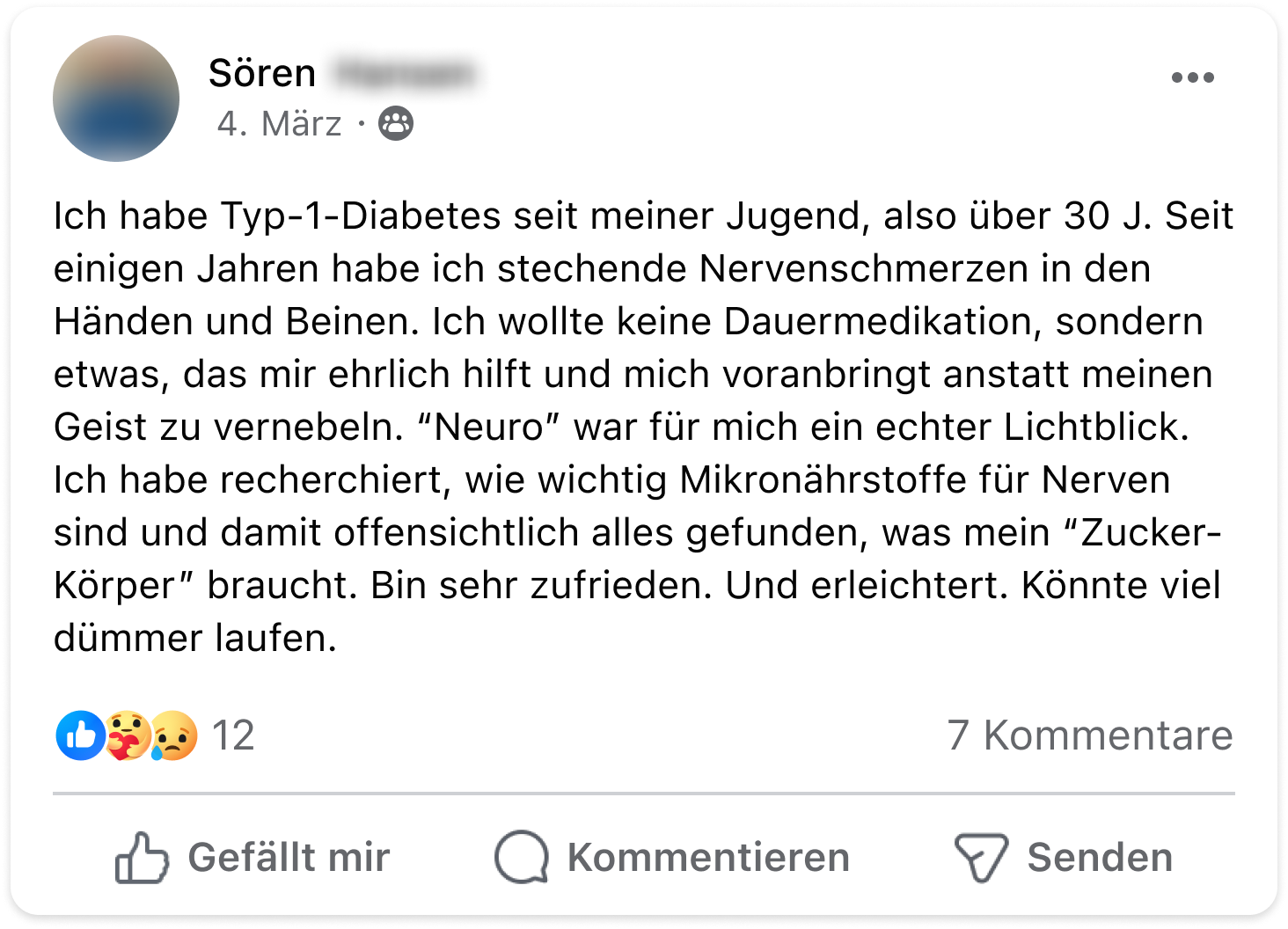Viewport: 1288px width, 929px height.
Task: Tap Kommentieren to write a comment
Action: (x=672, y=857)
